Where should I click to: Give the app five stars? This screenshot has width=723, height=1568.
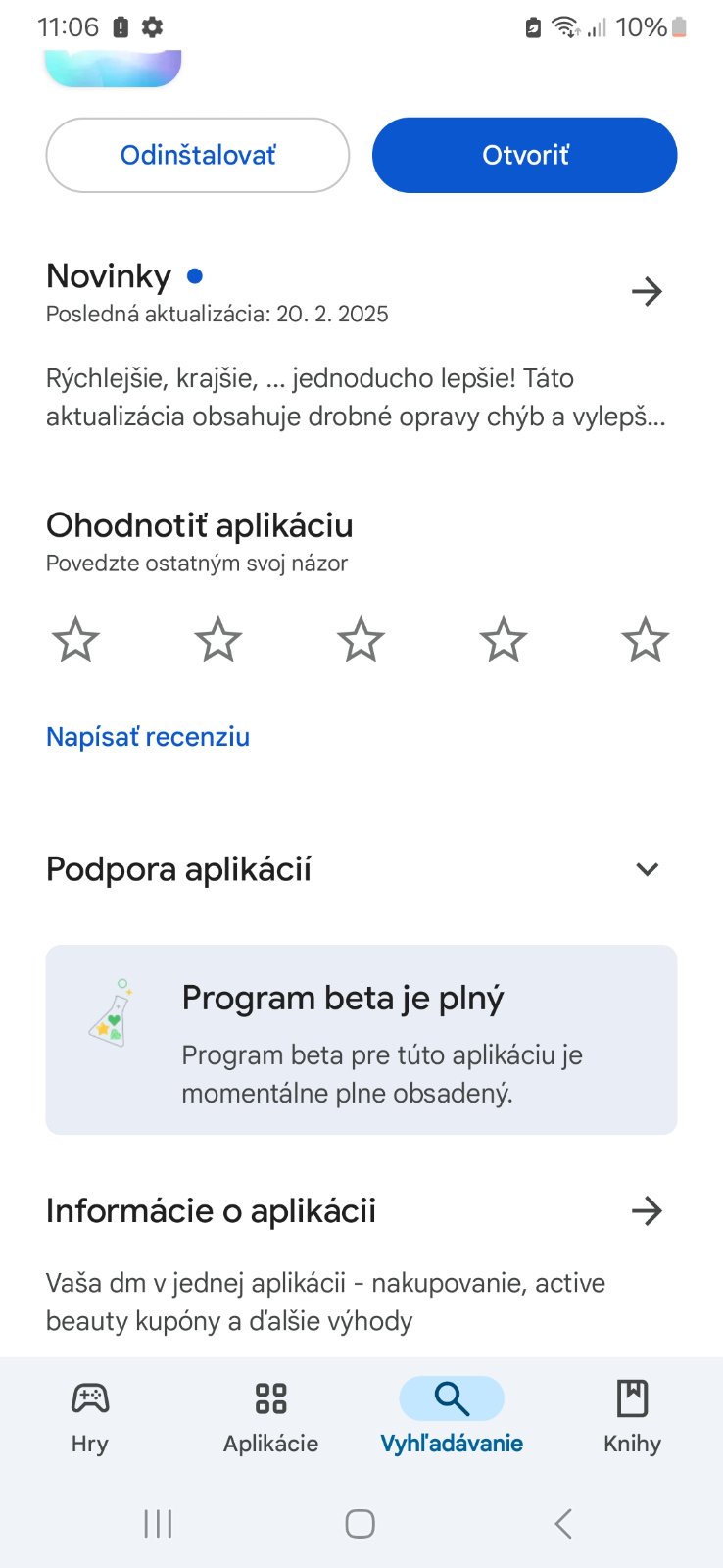click(646, 640)
